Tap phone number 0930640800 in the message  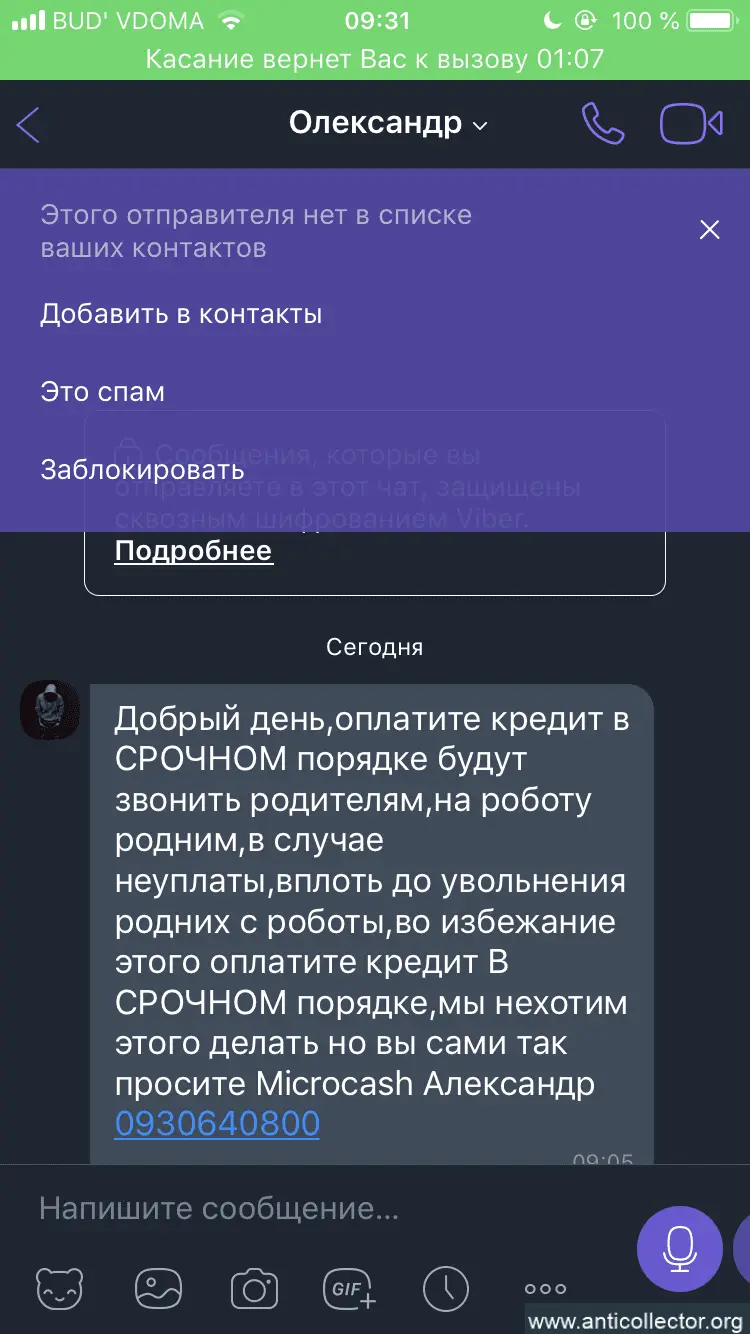[217, 1124]
